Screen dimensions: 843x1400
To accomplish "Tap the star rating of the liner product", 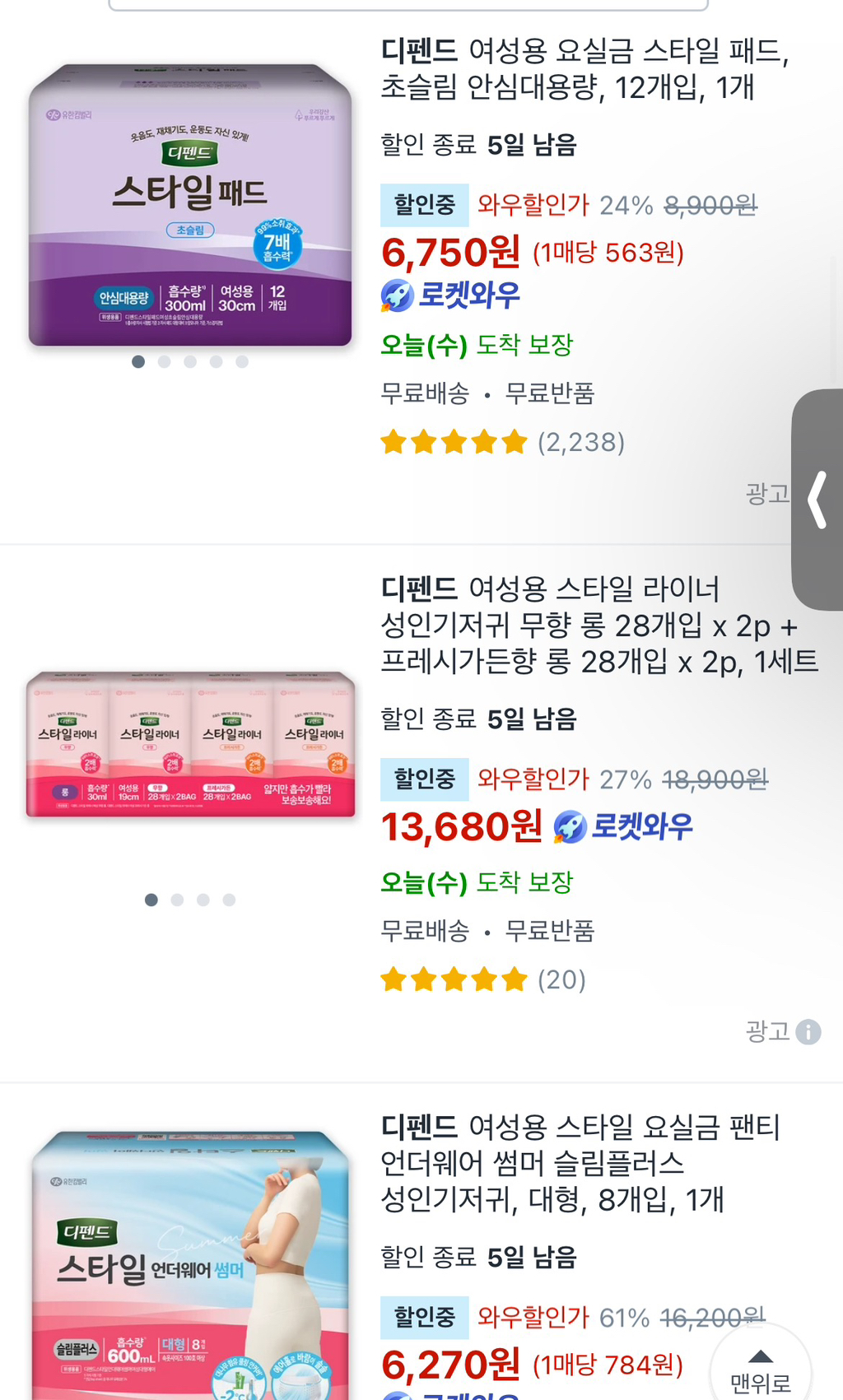I will click(x=453, y=979).
